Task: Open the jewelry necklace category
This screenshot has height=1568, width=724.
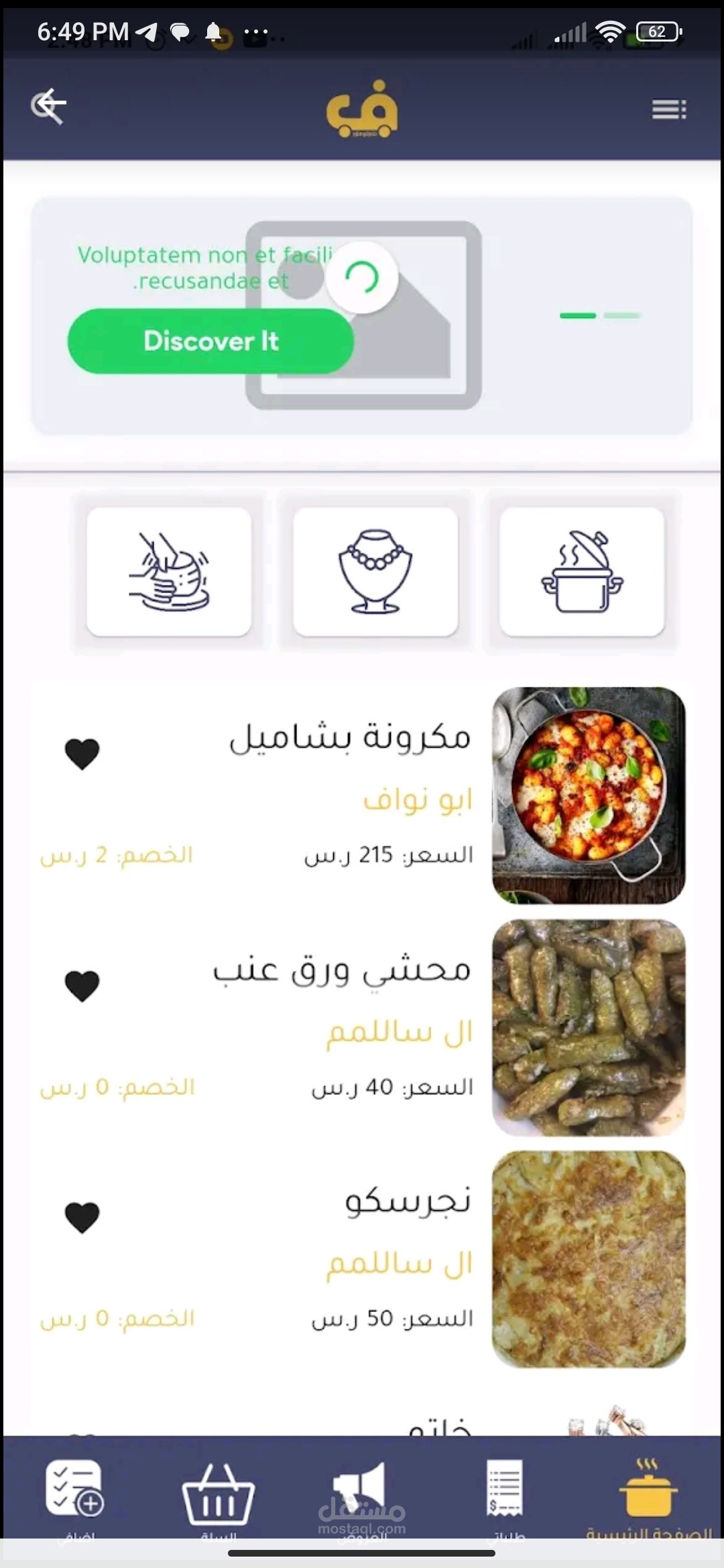Action: (x=375, y=572)
